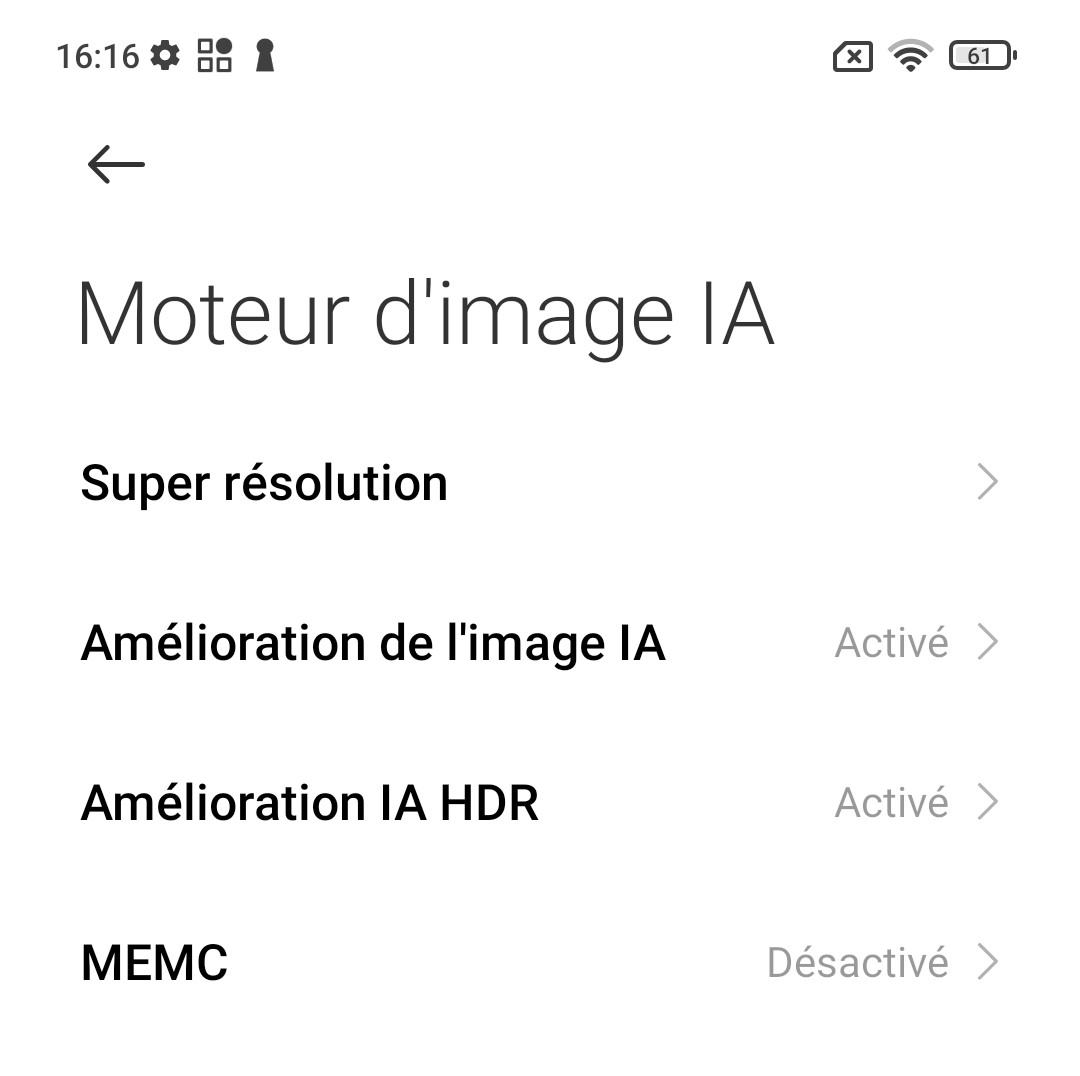The width and height of the screenshot is (1080, 1076).
Task: Open Amélioration de l'image IA
Action: point(372,643)
